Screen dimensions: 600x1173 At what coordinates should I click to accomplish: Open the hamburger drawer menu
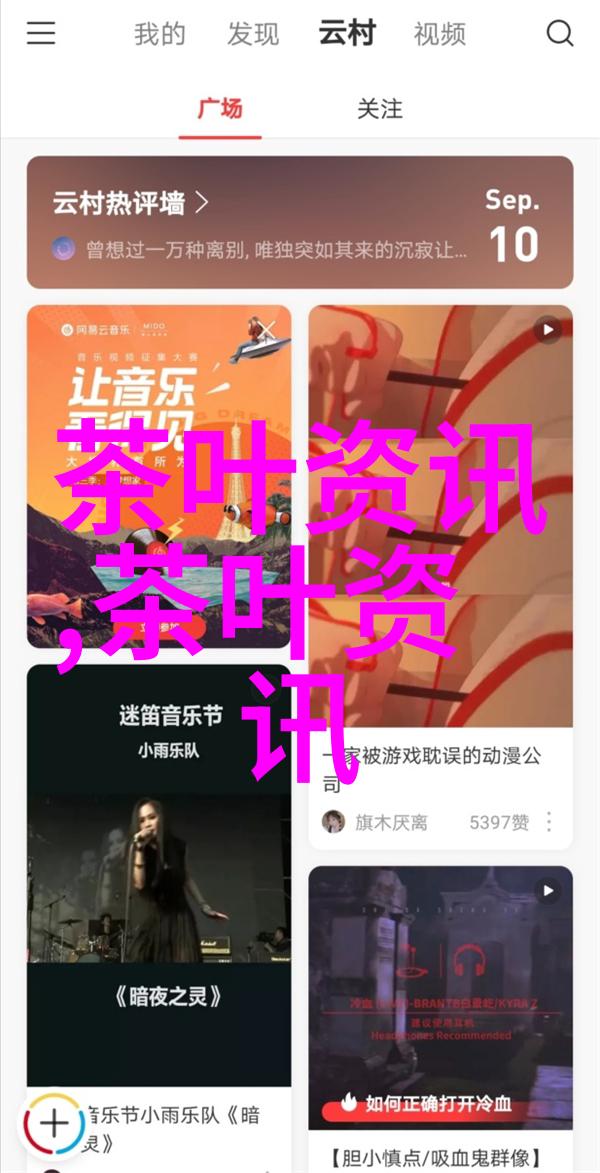[41, 34]
